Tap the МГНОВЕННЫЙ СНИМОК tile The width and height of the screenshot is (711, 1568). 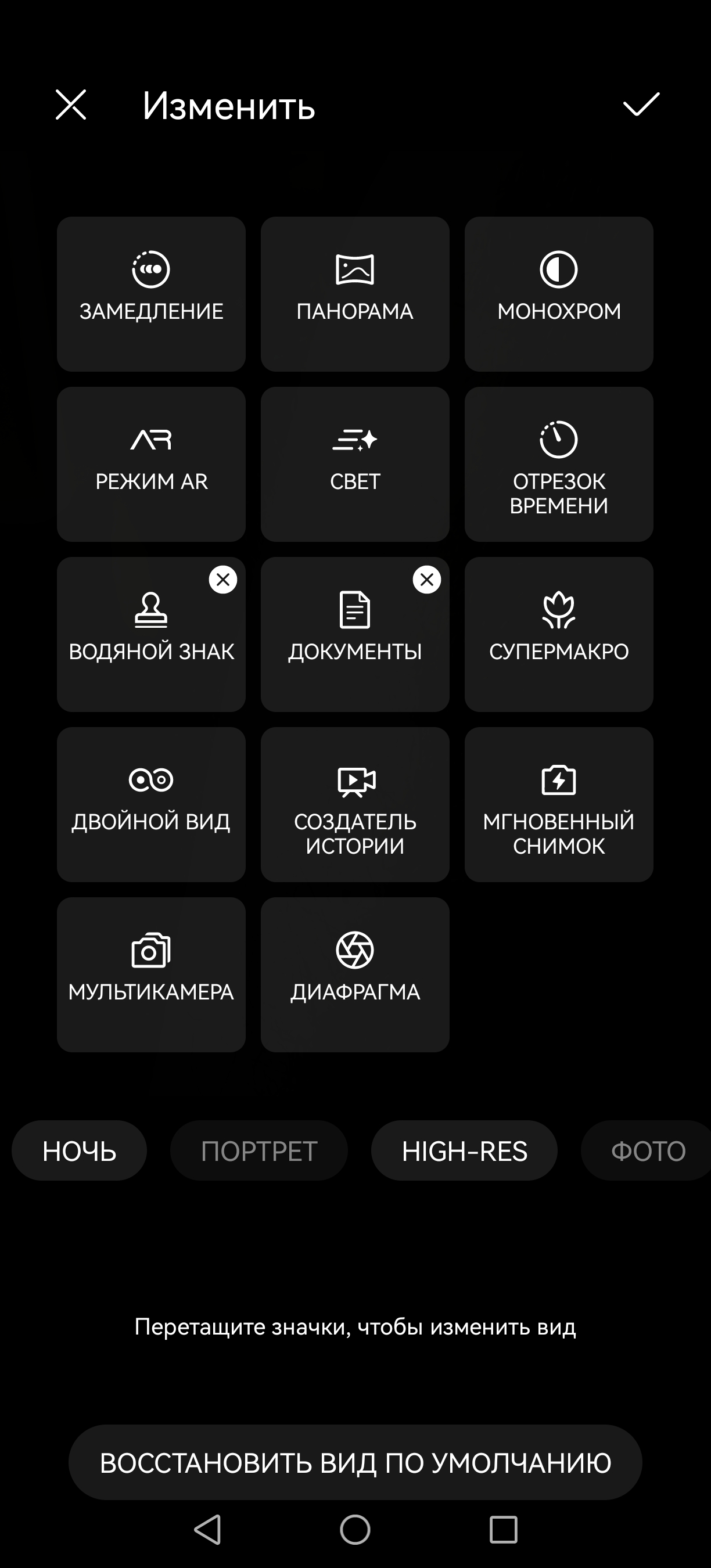pos(559,804)
